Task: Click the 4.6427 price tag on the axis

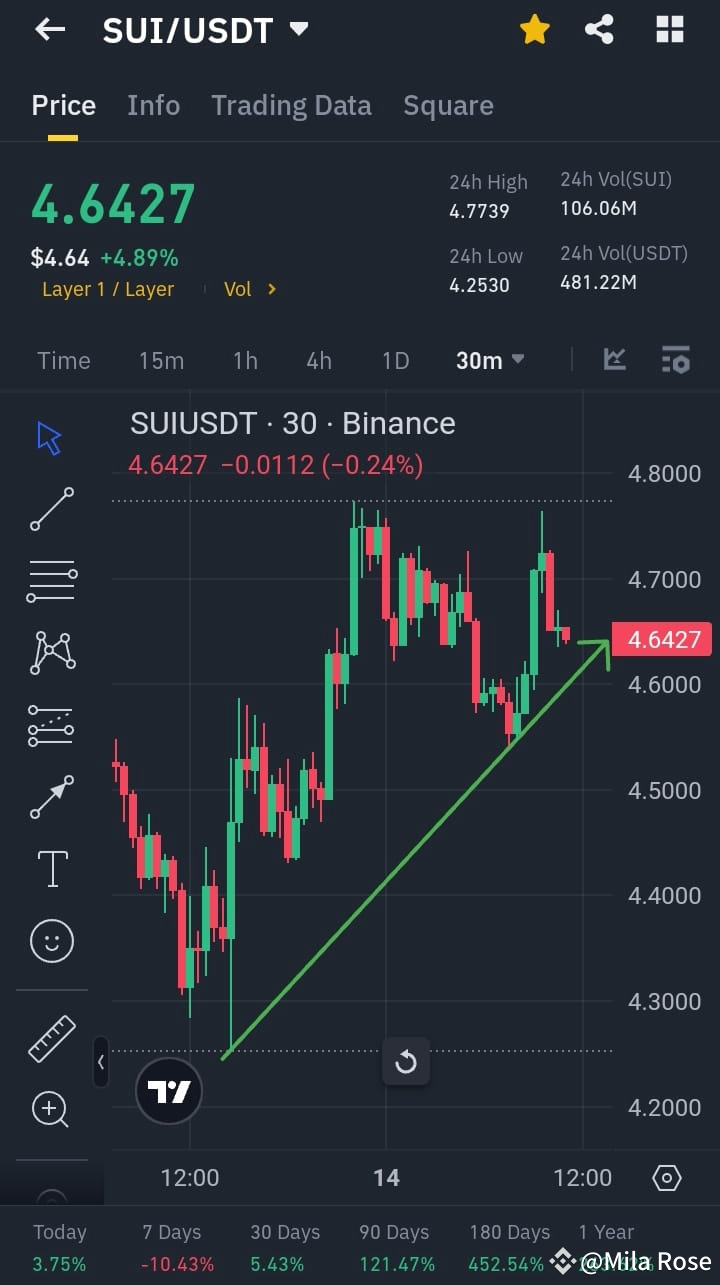Action: 661,639
